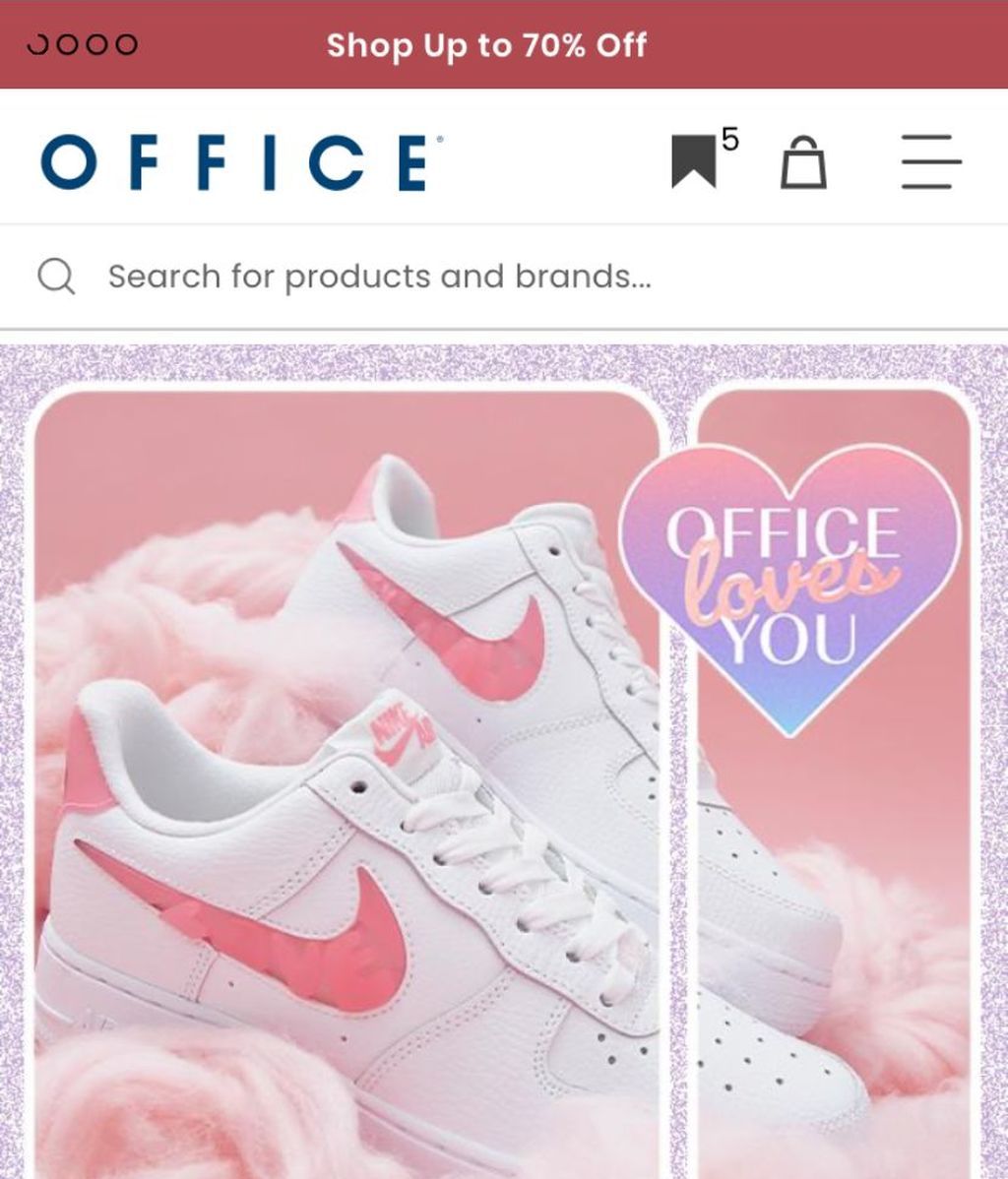1008x1179 pixels.
Task: Tap the search for products and brands field
Action: pyautogui.click(x=379, y=277)
